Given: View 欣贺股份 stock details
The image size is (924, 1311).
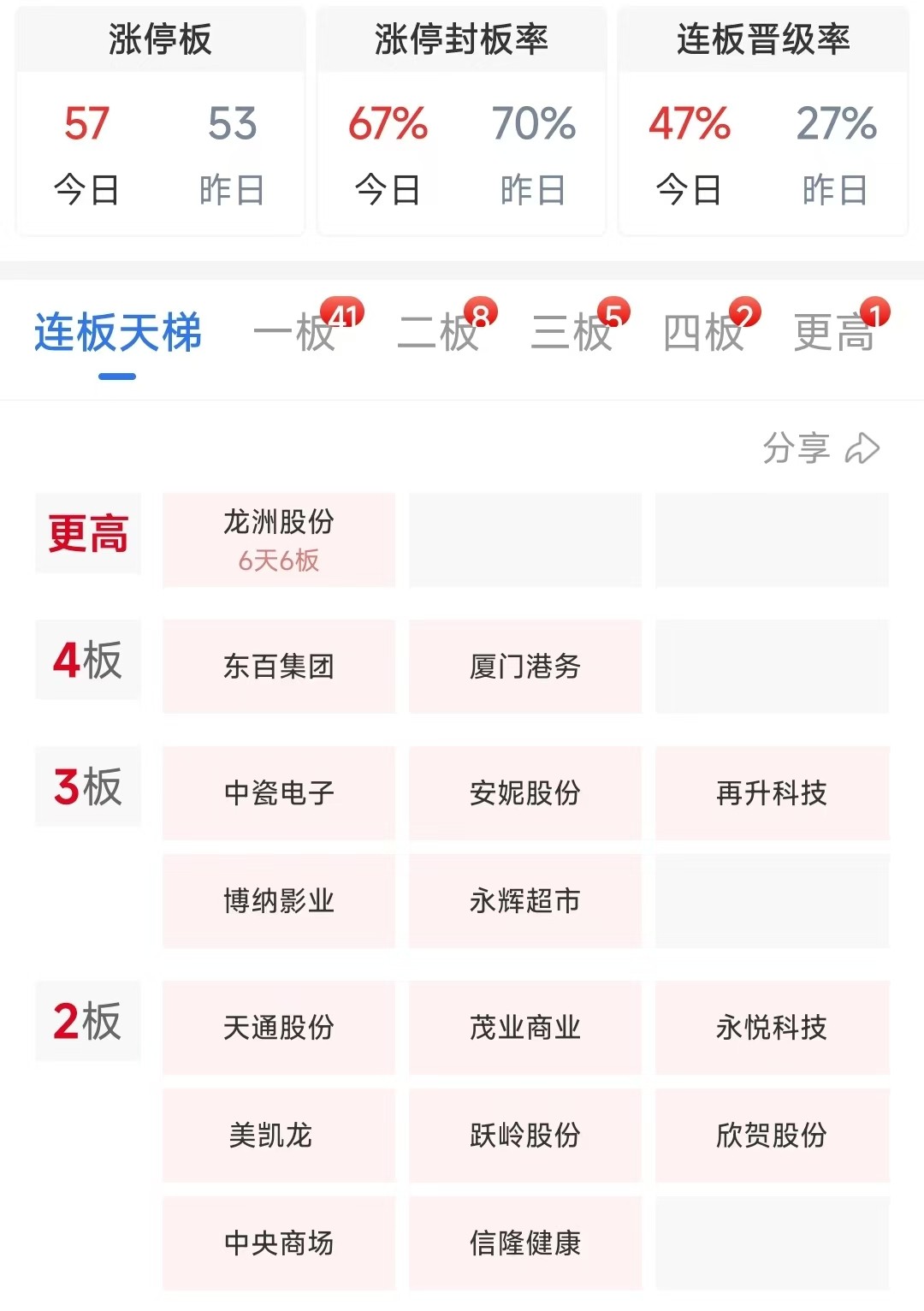Looking at the screenshot, I should [x=772, y=1136].
